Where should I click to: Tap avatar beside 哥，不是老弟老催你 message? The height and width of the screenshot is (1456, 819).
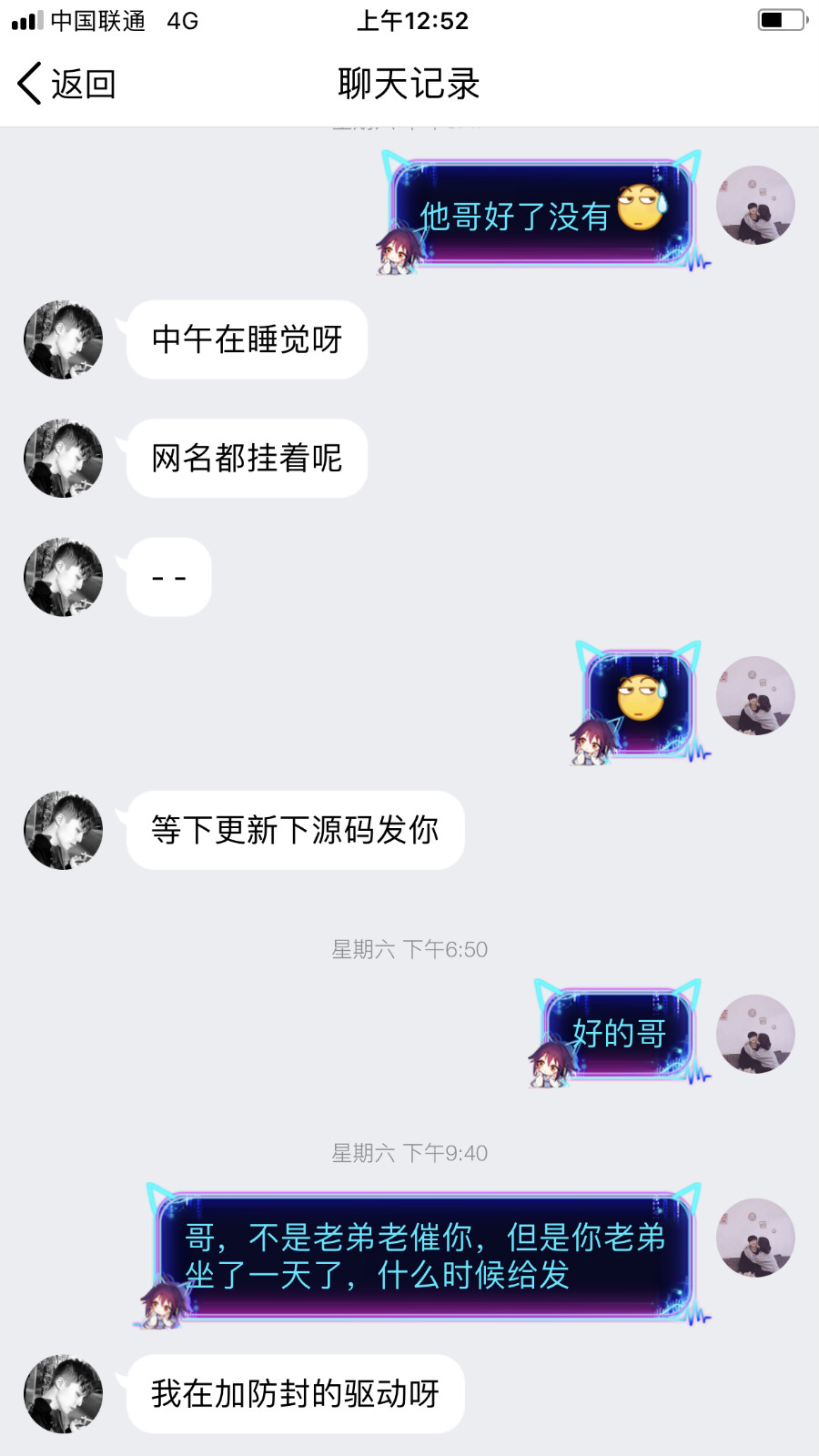755,1238
